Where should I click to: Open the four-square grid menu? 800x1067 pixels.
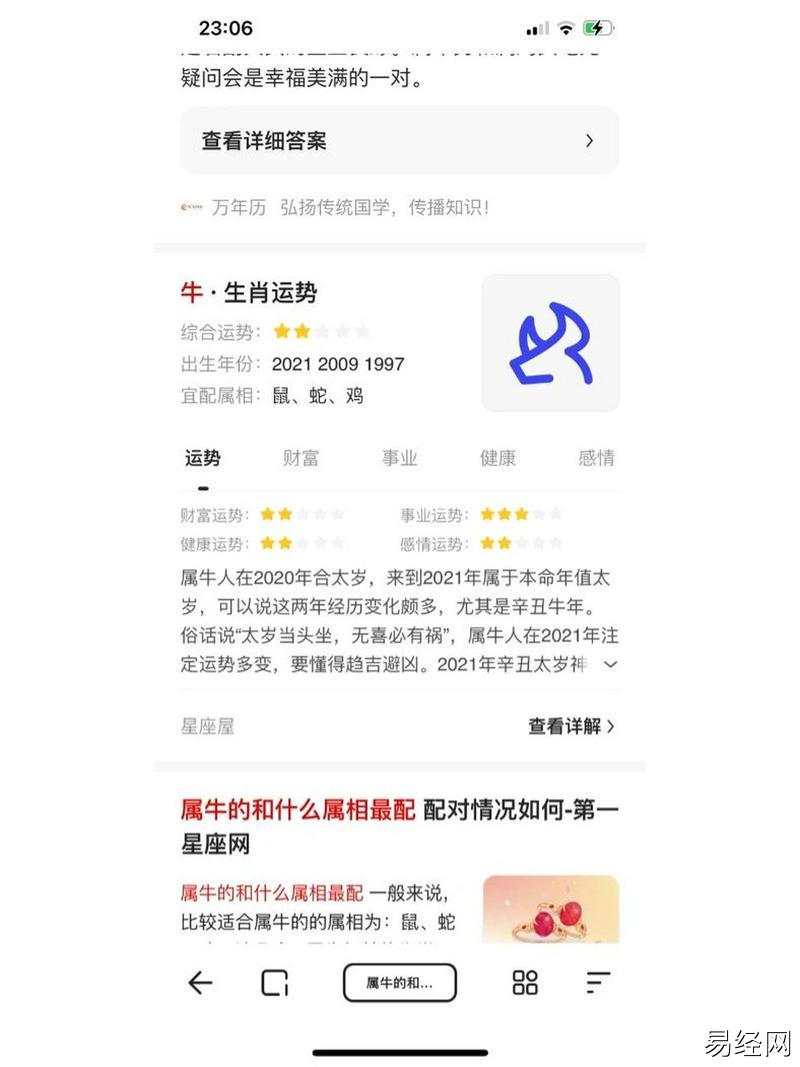point(525,983)
